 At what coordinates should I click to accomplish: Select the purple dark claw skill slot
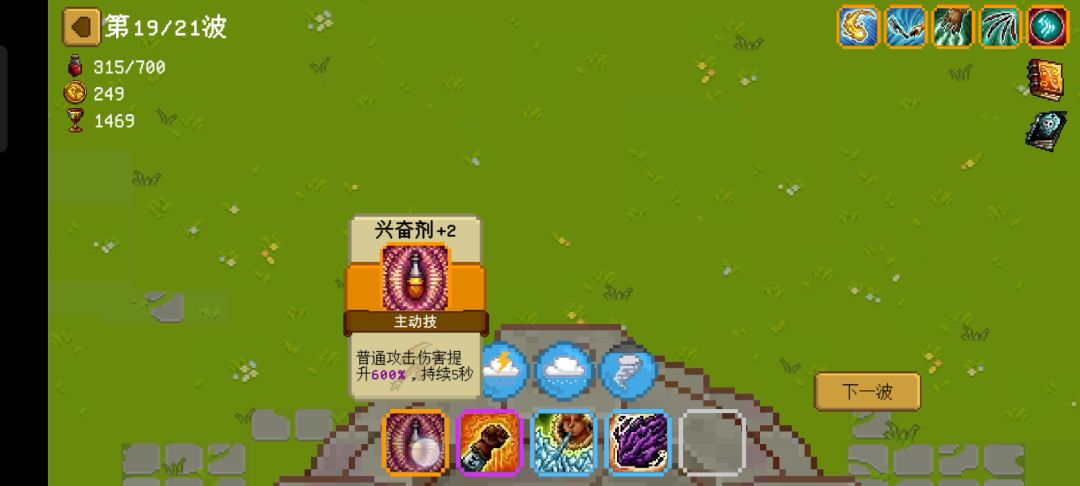638,441
